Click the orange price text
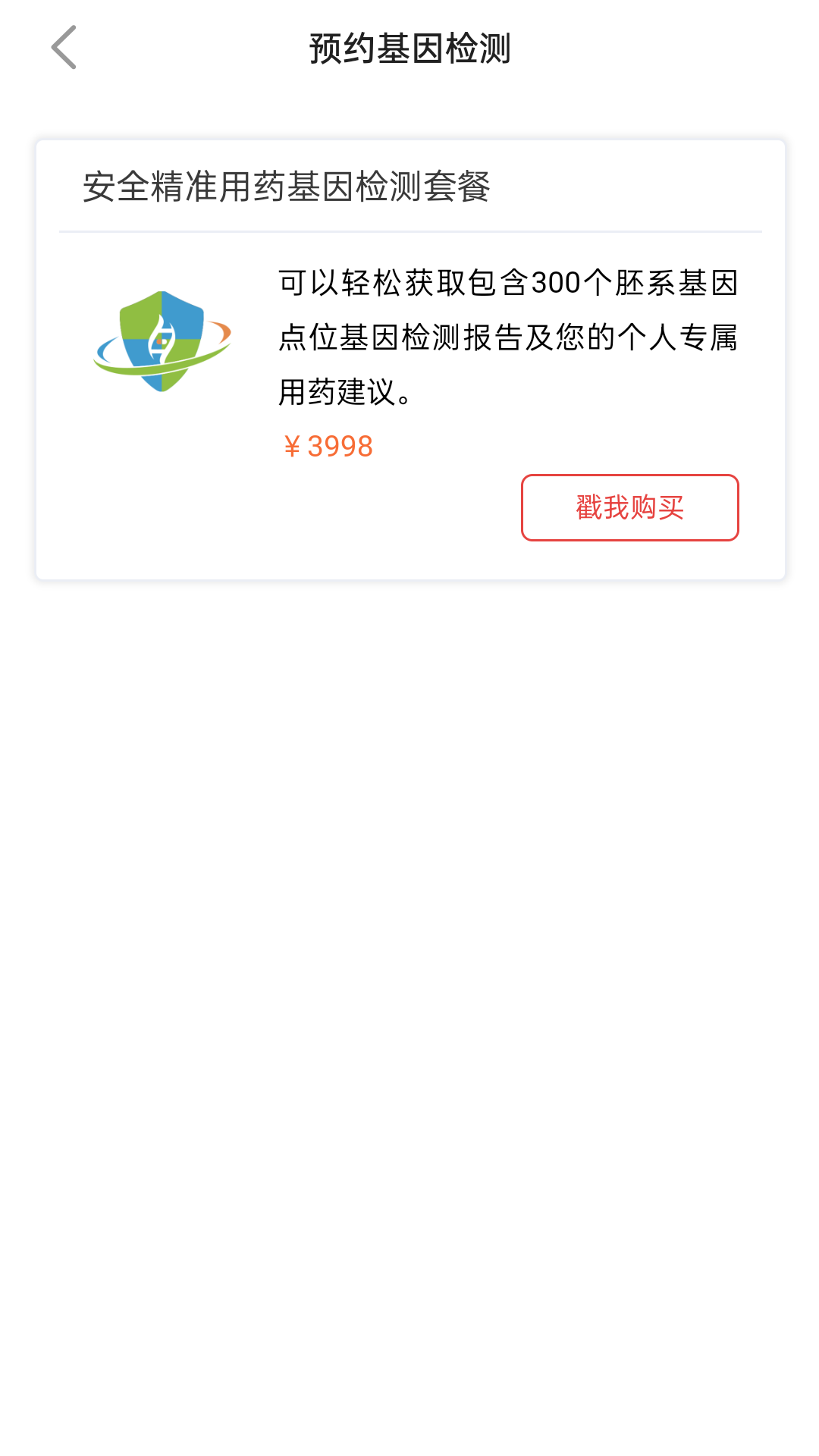The width and height of the screenshot is (819, 1456). click(326, 447)
